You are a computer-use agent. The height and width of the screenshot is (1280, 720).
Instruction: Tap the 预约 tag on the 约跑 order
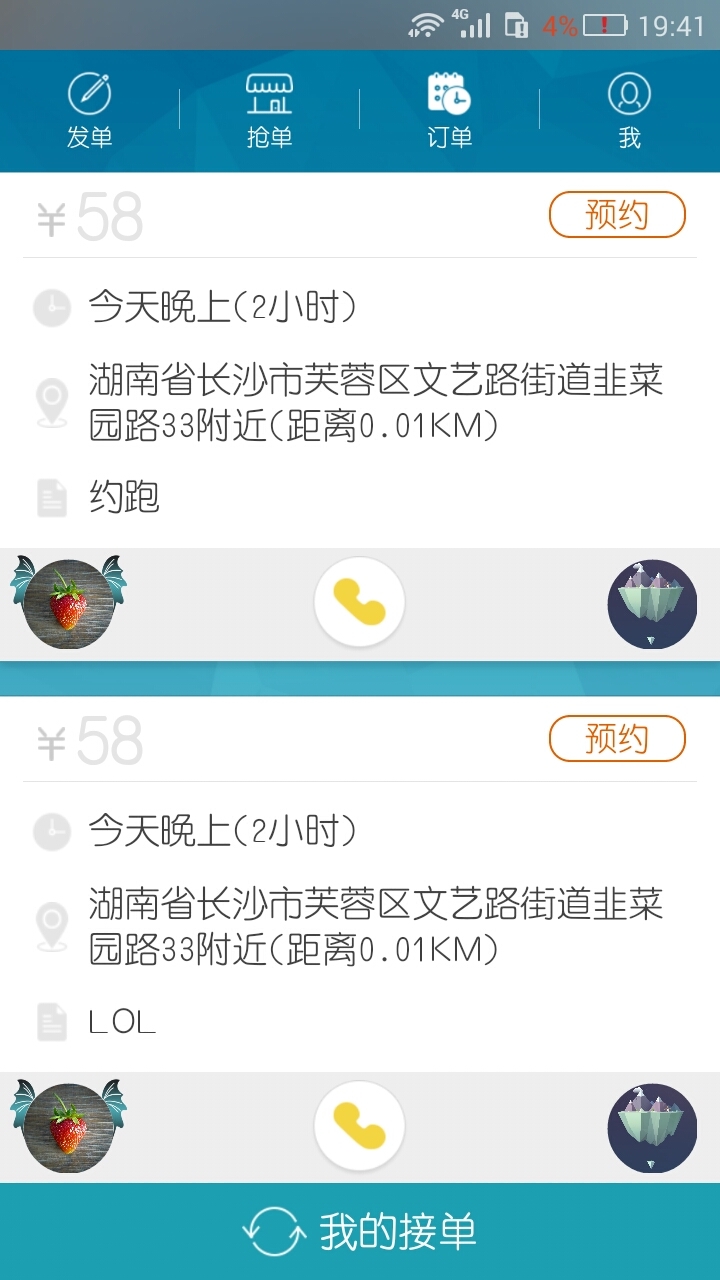coord(617,215)
